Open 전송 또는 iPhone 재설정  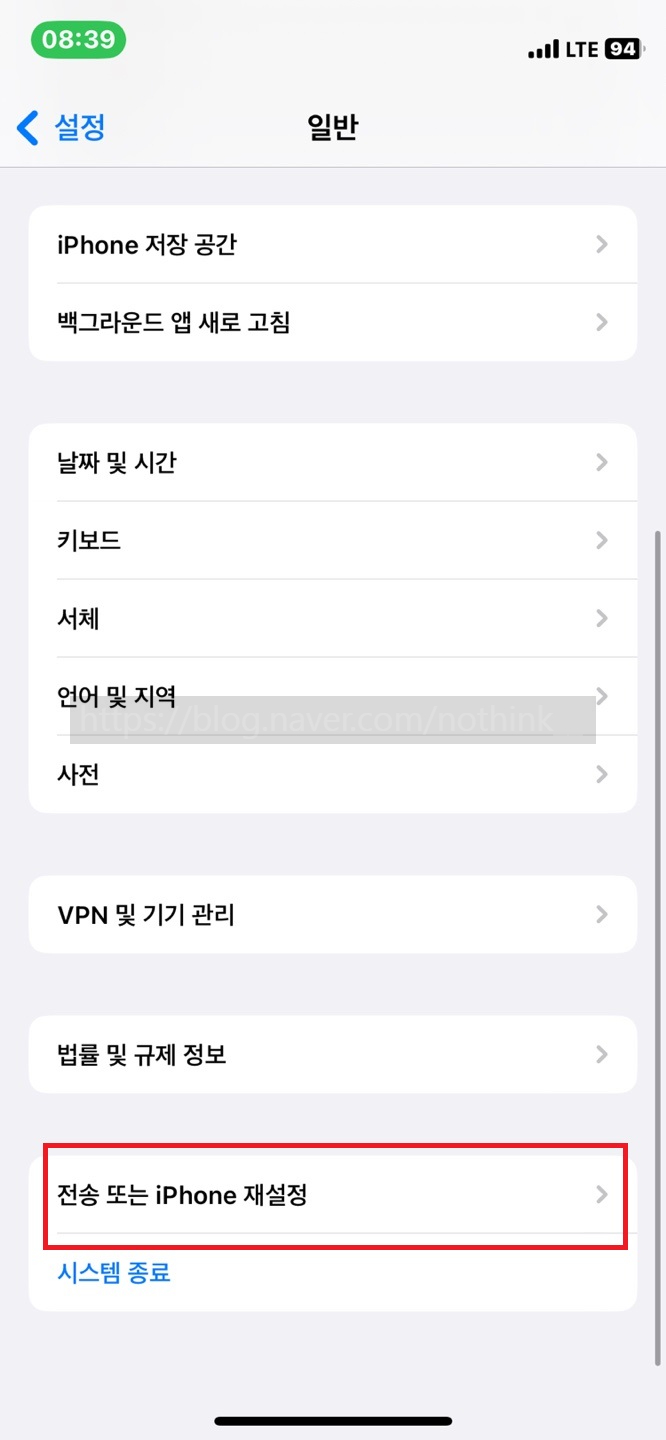click(332, 1195)
